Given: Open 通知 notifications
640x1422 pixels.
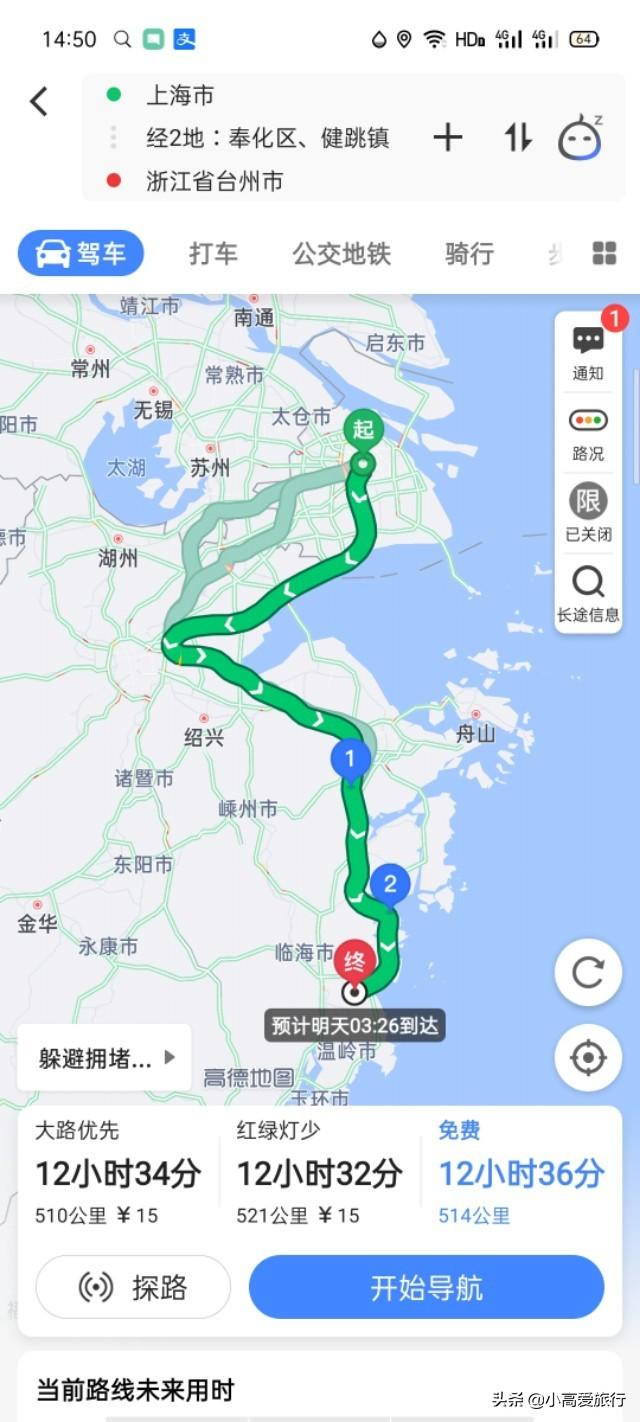Looking at the screenshot, I should coord(588,352).
